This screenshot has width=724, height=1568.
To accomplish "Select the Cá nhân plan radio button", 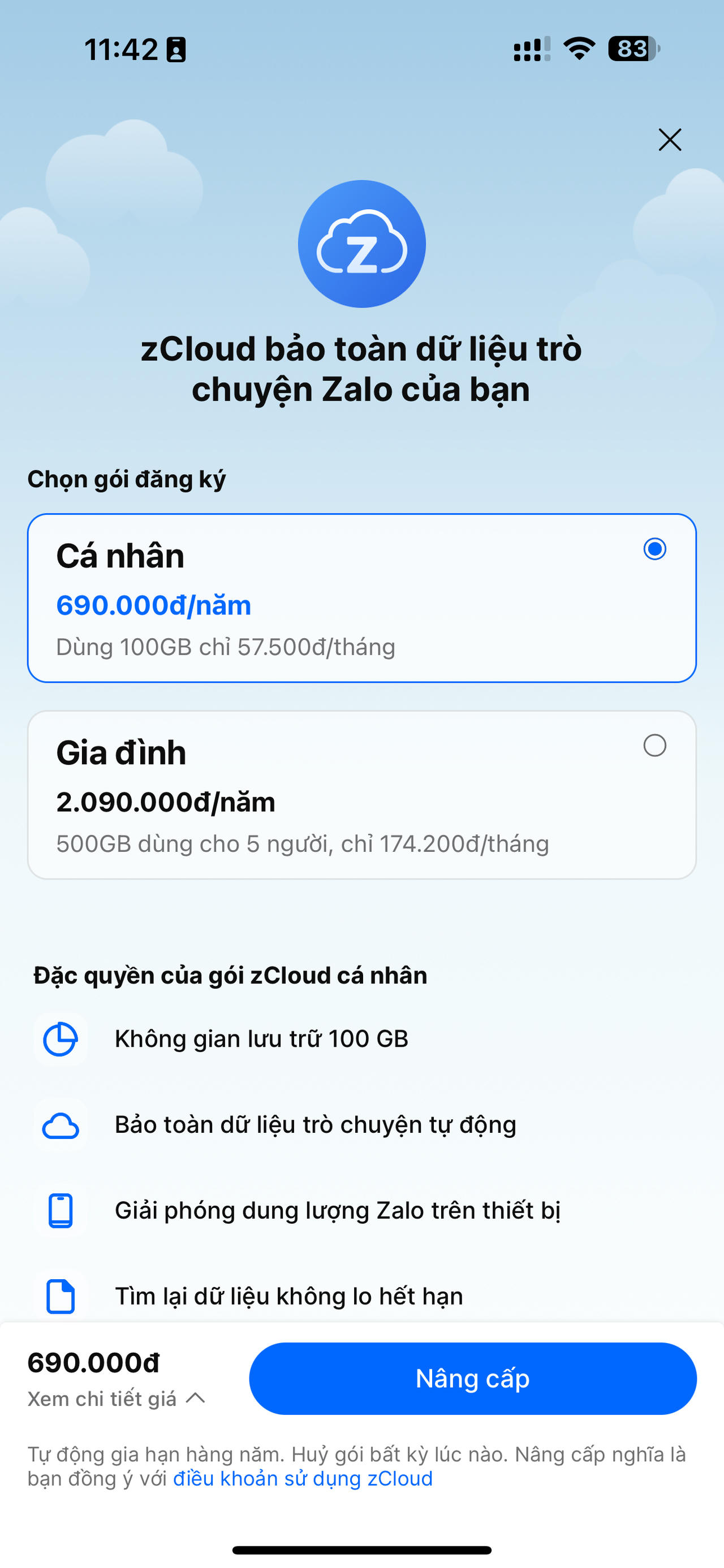I will (x=654, y=549).
